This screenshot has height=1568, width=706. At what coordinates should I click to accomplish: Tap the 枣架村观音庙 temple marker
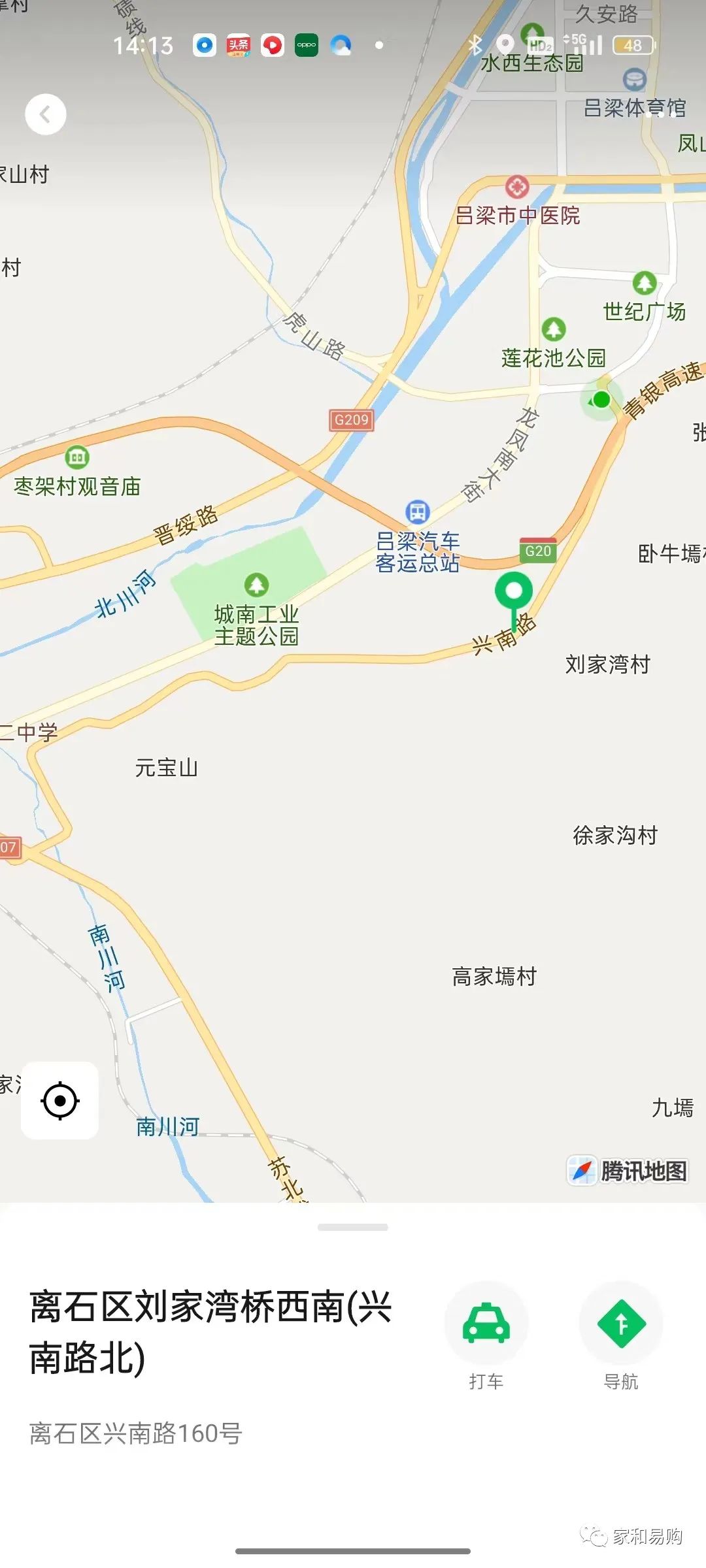pos(77,457)
